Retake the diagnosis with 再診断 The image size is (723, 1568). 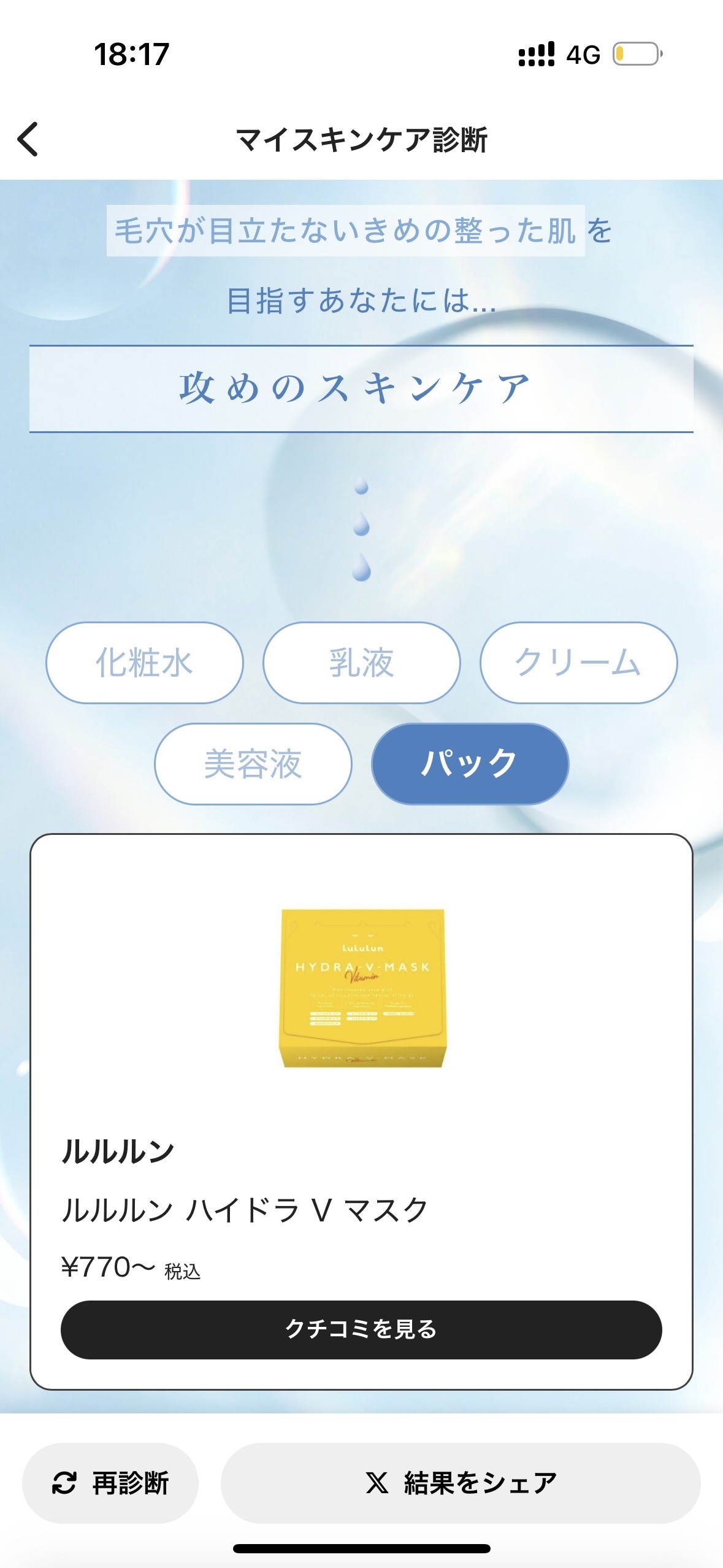tap(110, 1483)
